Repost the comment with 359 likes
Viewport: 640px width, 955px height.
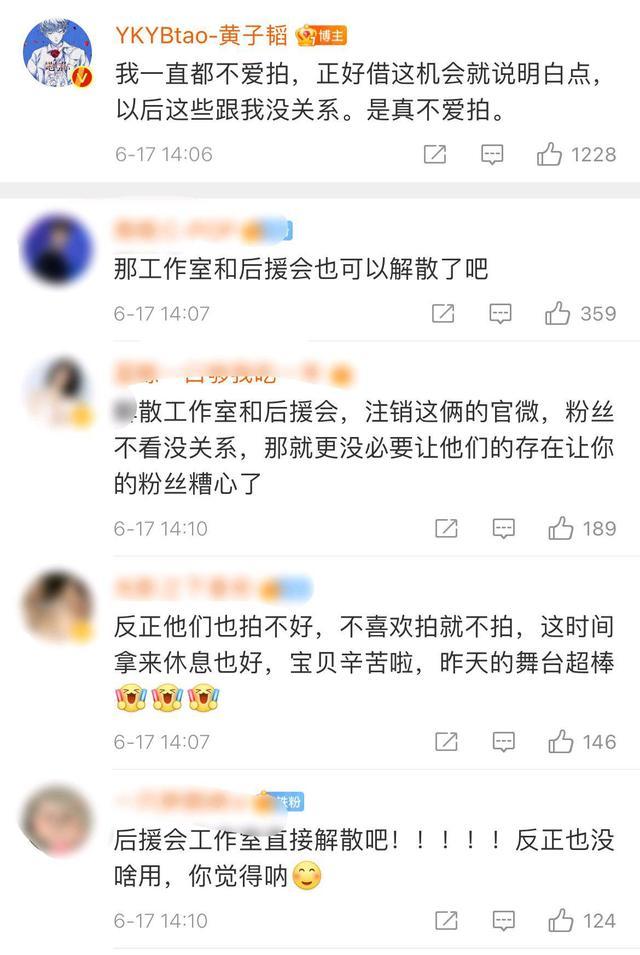pos(443,313)
